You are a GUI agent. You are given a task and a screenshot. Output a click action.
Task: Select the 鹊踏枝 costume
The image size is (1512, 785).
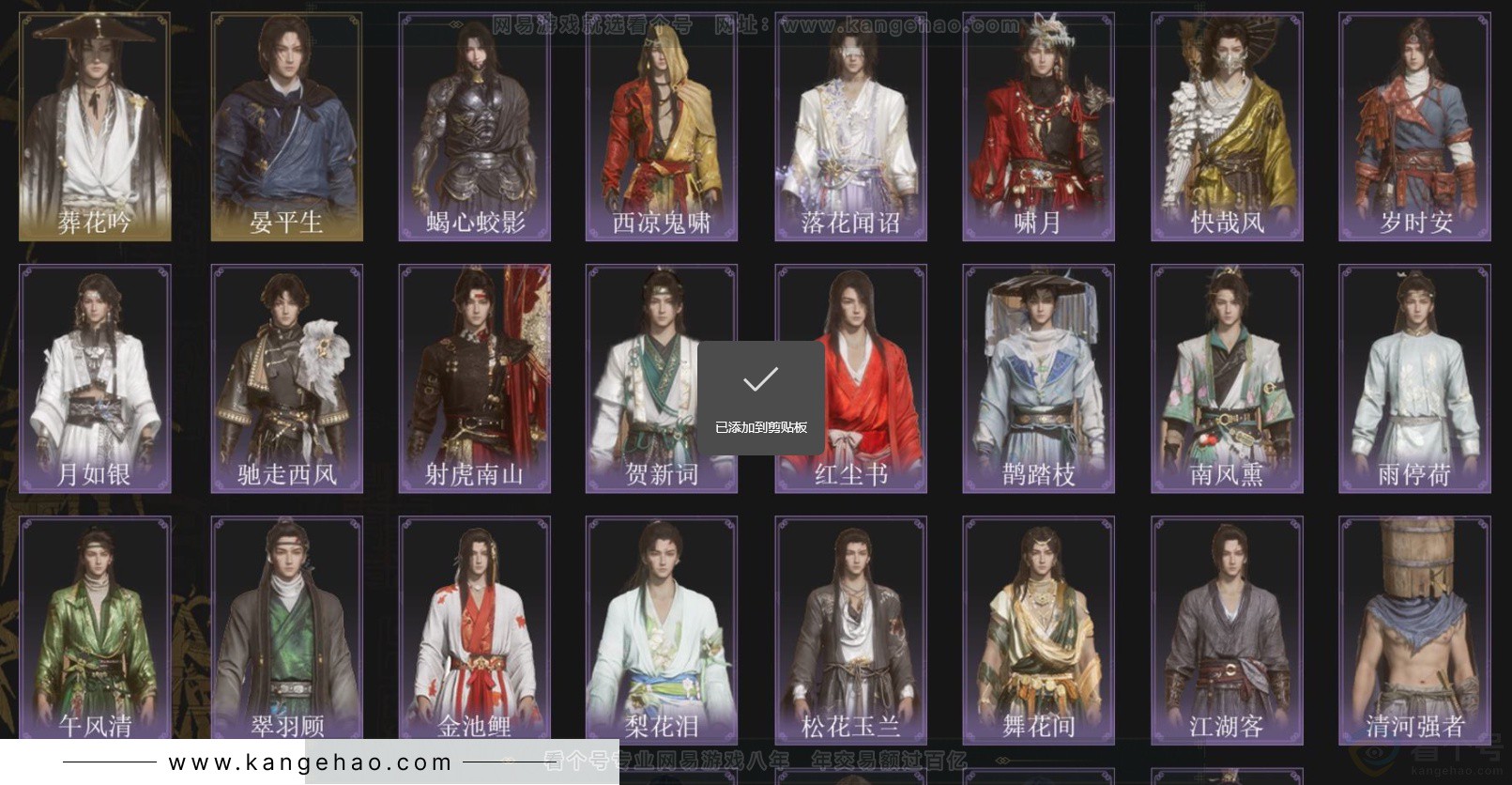click(x=1038, y=378)
